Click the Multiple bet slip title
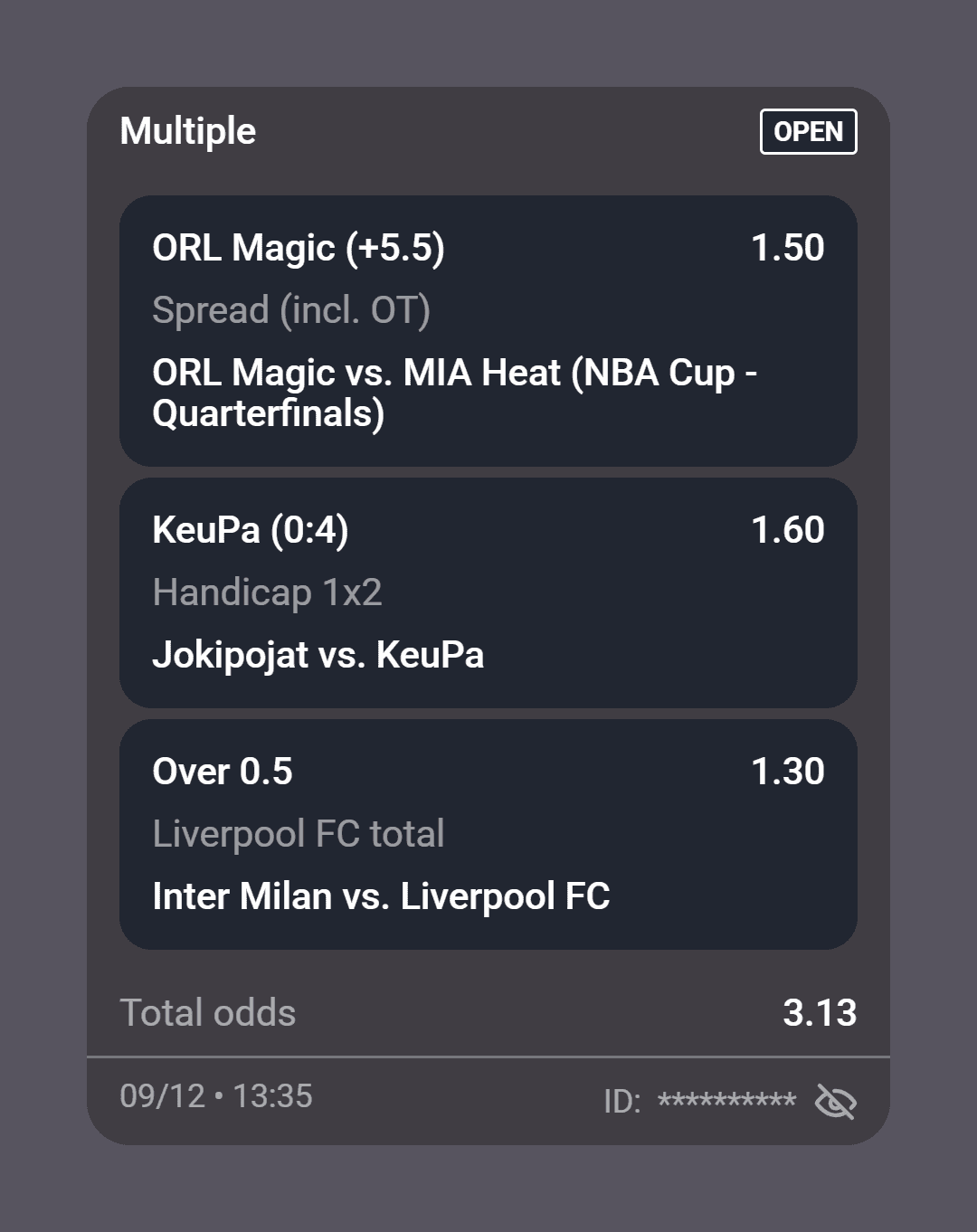977x1232 pixels. [x=188, y=131]
